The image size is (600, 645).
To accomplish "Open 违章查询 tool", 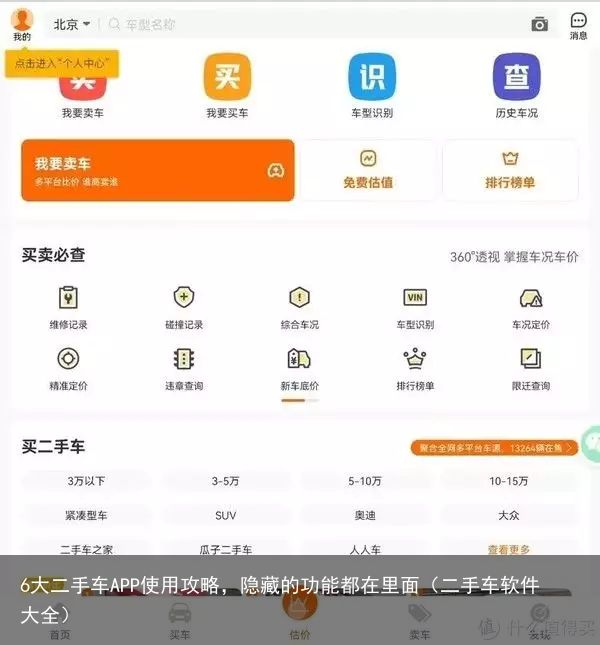I will point(184,367).
